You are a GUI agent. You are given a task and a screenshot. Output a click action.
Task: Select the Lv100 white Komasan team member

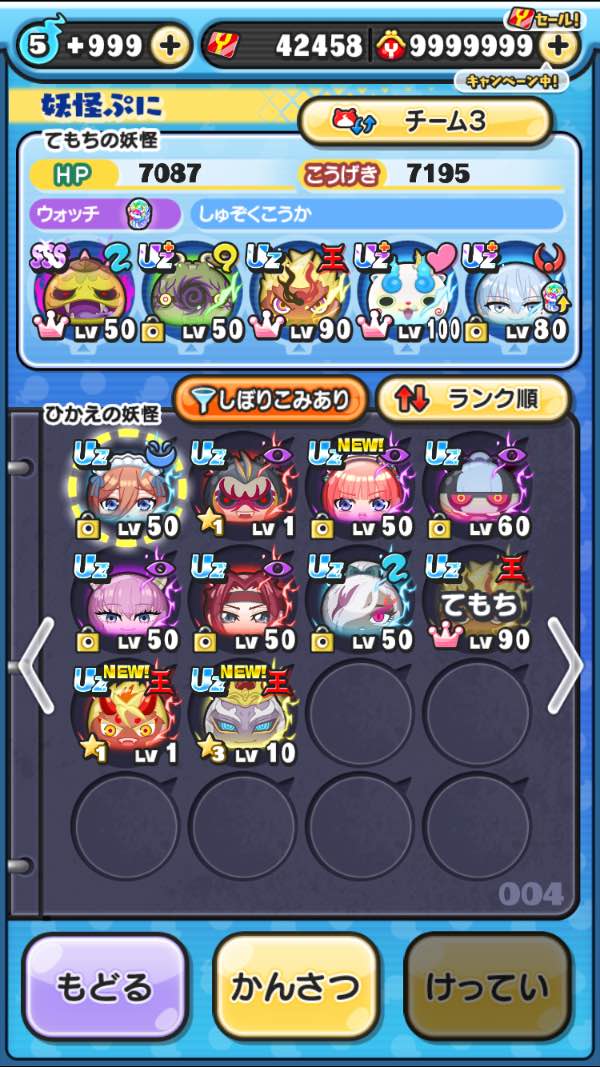pyautogui.click(x=408, y=293)
